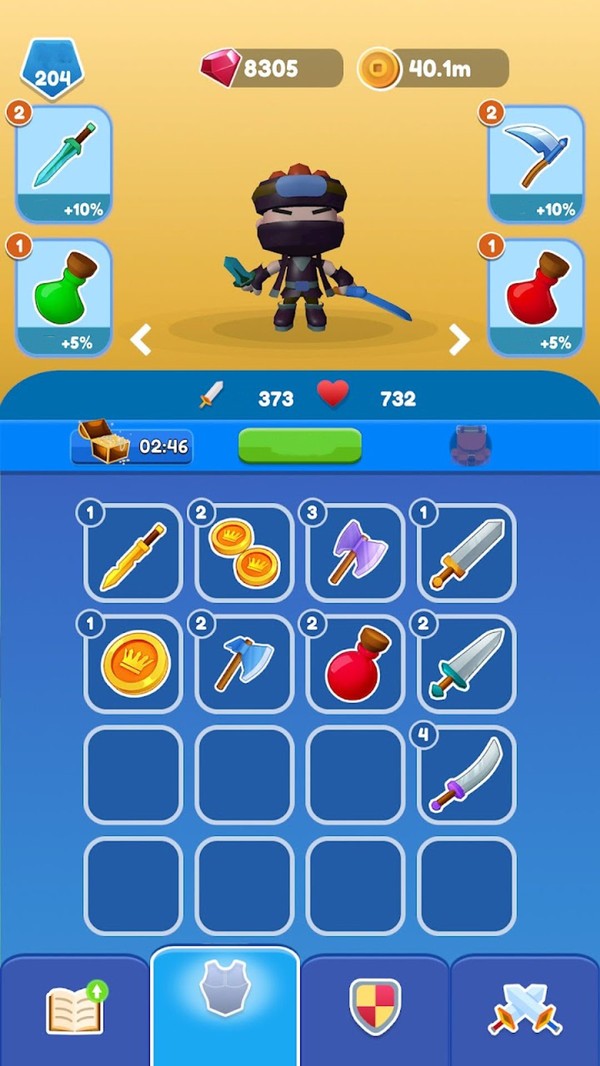
Task: Select the level 4 curved saber
Action: [x=466, y=774]
